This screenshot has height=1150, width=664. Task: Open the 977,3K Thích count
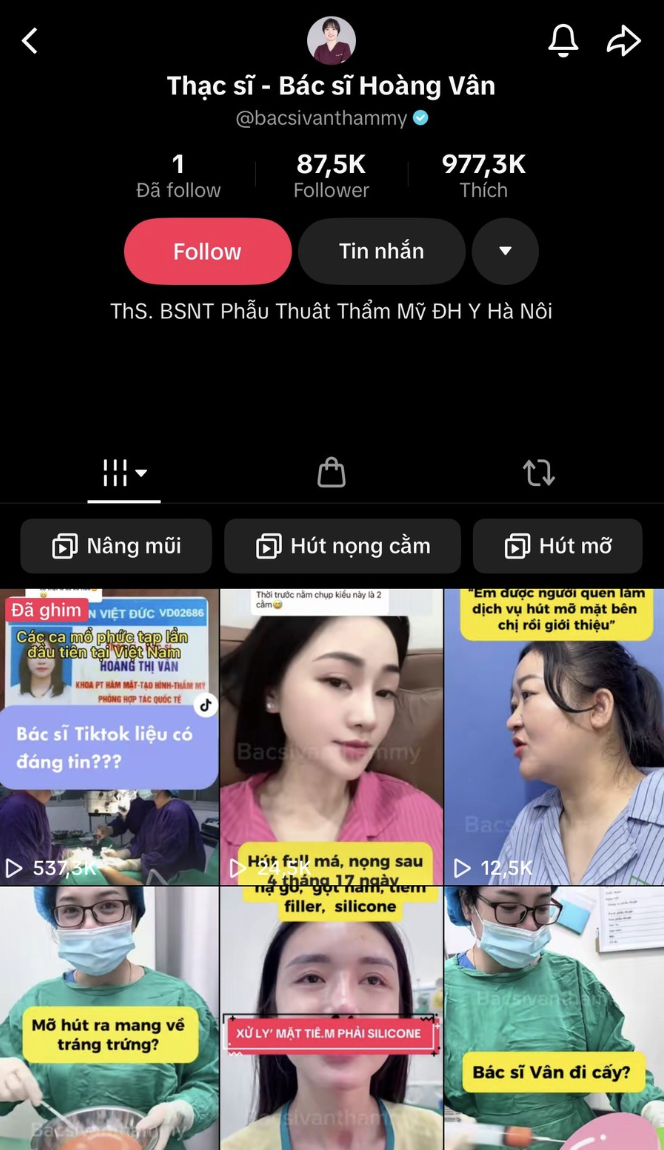pyautogui.click(x=483, y=176)
